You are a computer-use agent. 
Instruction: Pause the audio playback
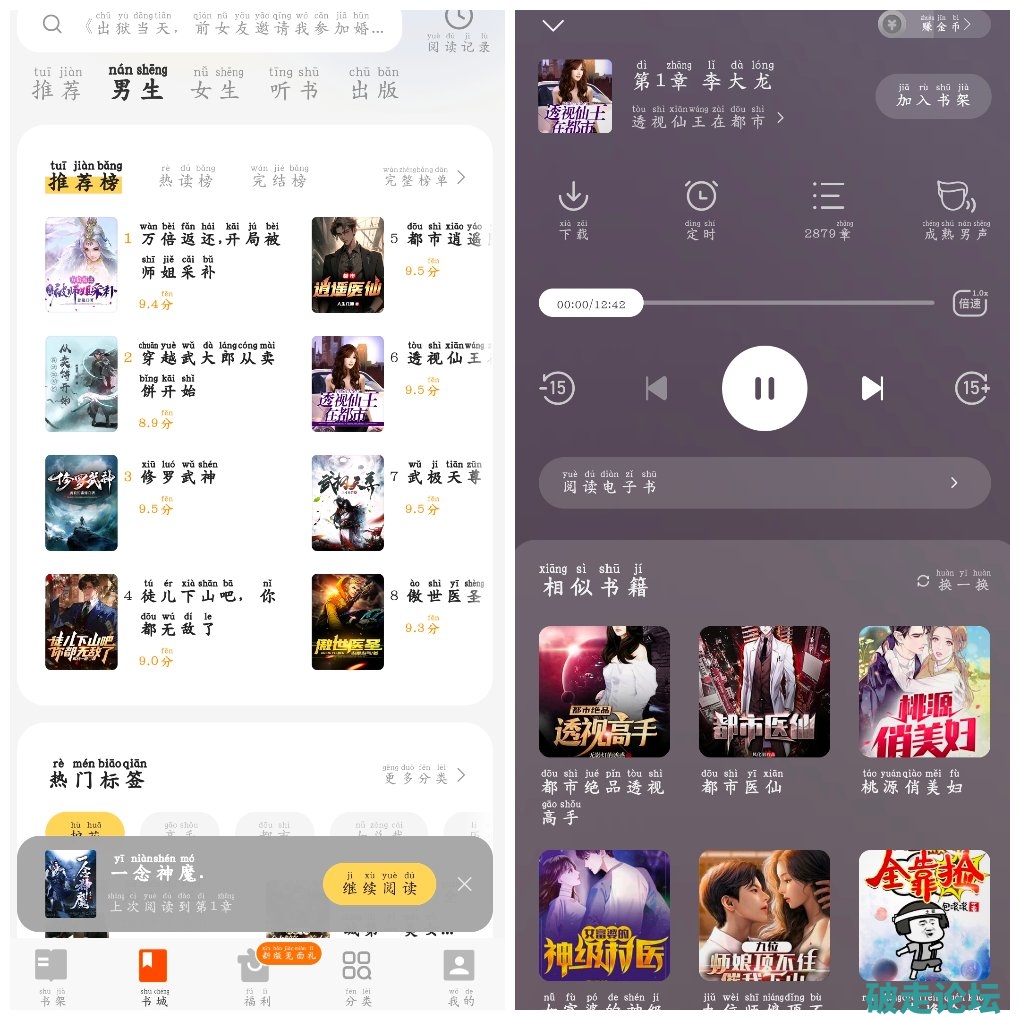764,388
